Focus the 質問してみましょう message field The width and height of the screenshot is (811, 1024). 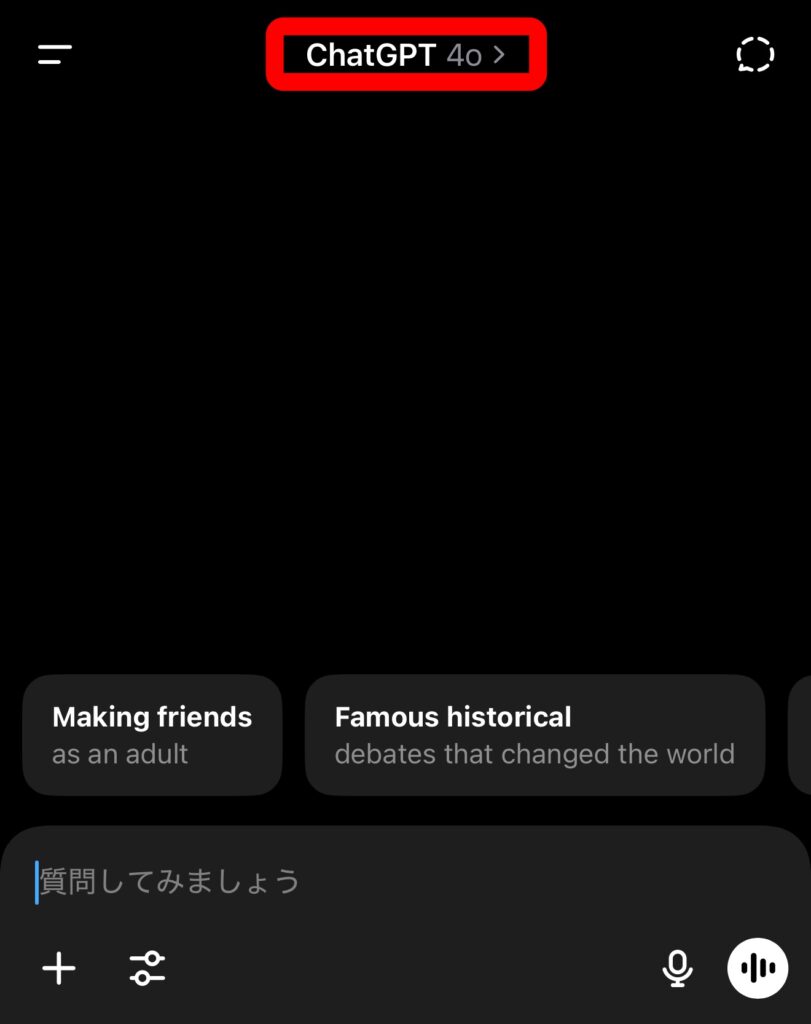pyautogui.click(x=400, y=882)
